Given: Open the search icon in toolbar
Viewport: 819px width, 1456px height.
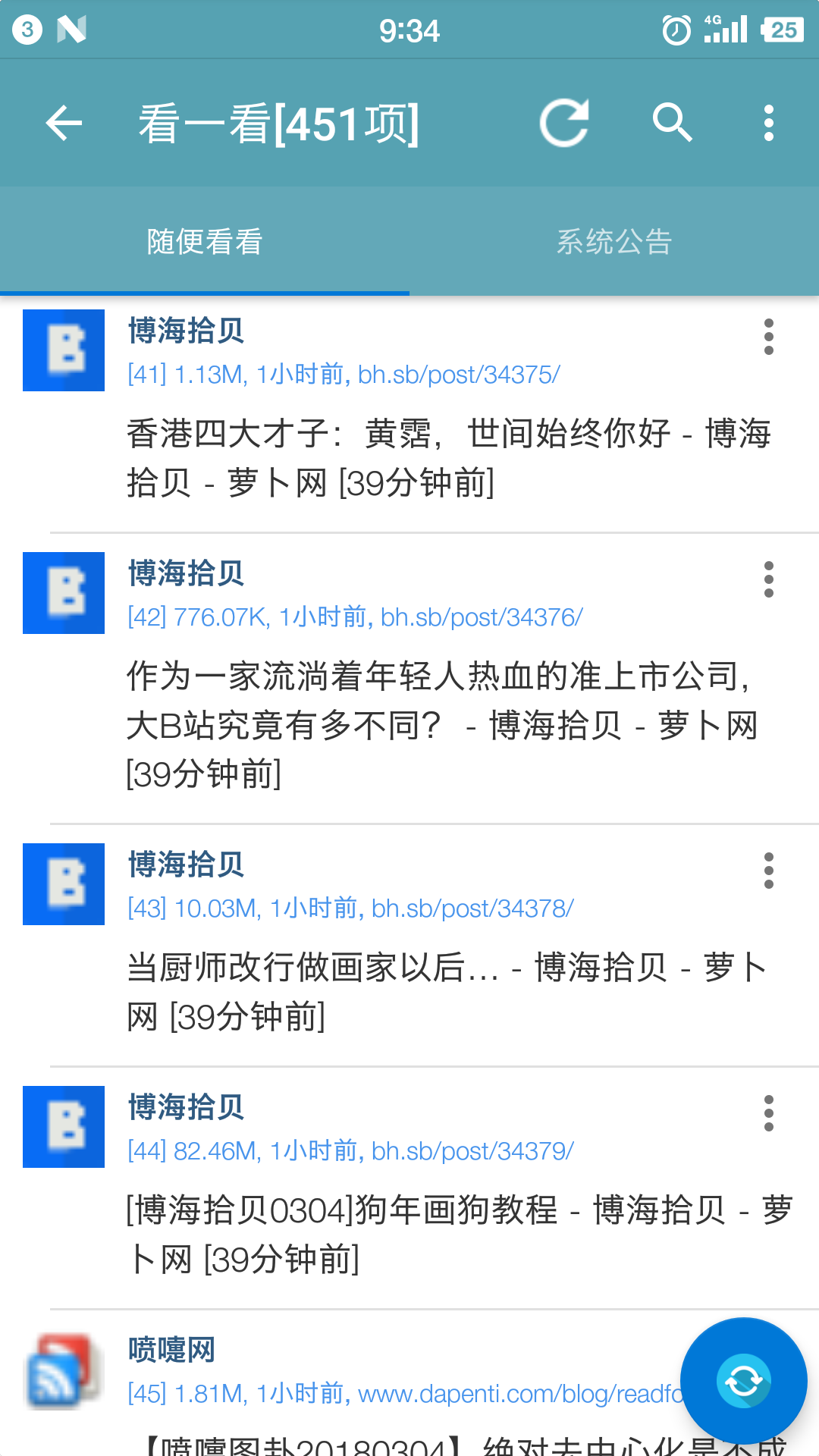Looking at the screenshot, I should (672, 123).
